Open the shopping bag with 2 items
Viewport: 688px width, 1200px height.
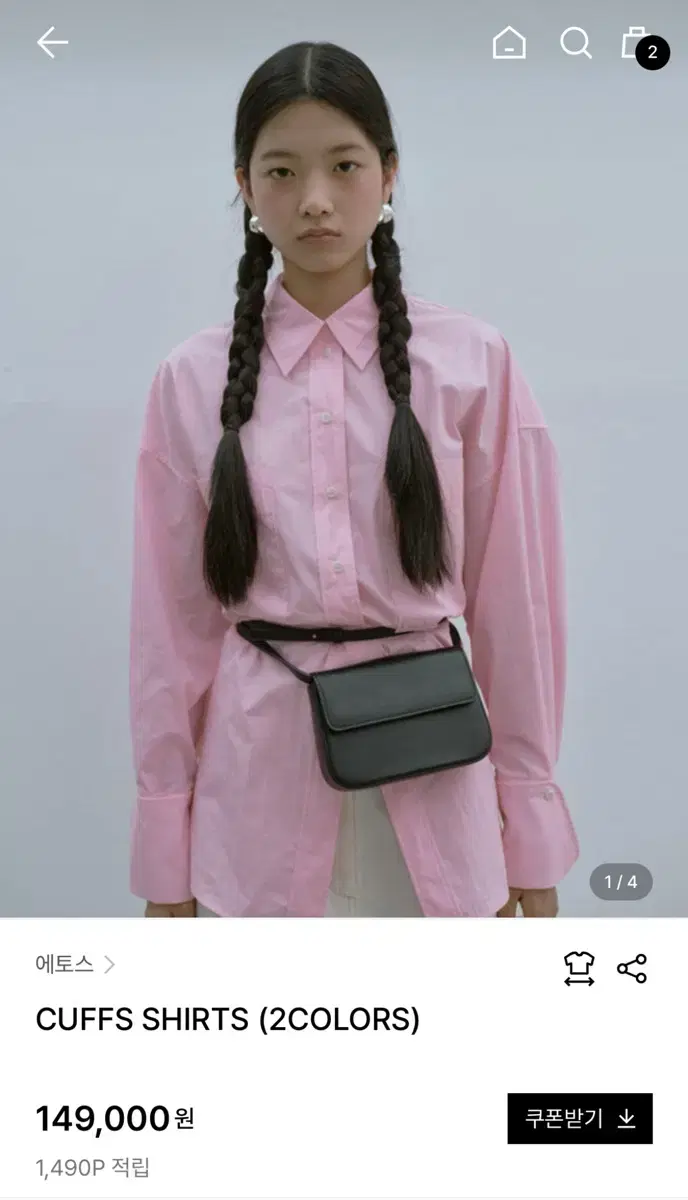click(x=642, y=44)
